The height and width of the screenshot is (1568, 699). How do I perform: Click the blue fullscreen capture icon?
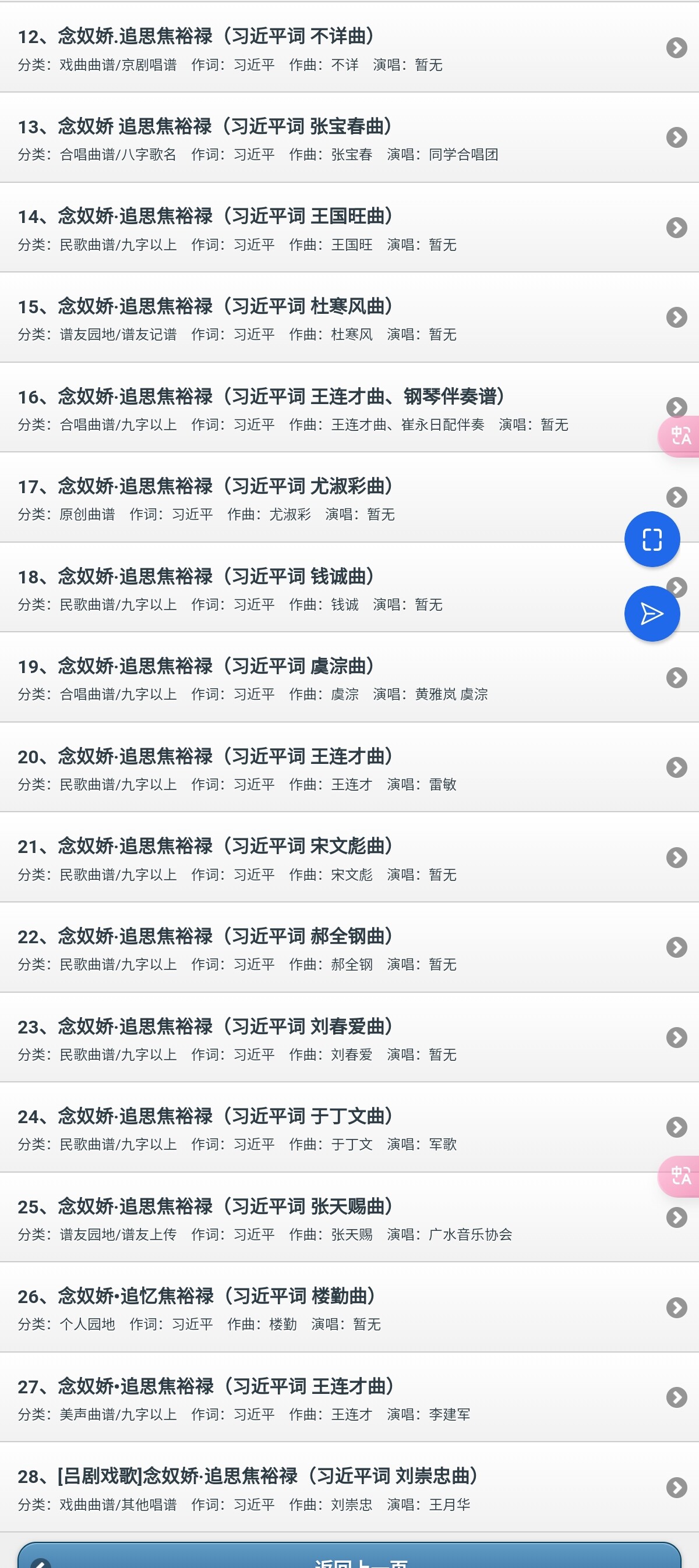click(x=651, y=538)
